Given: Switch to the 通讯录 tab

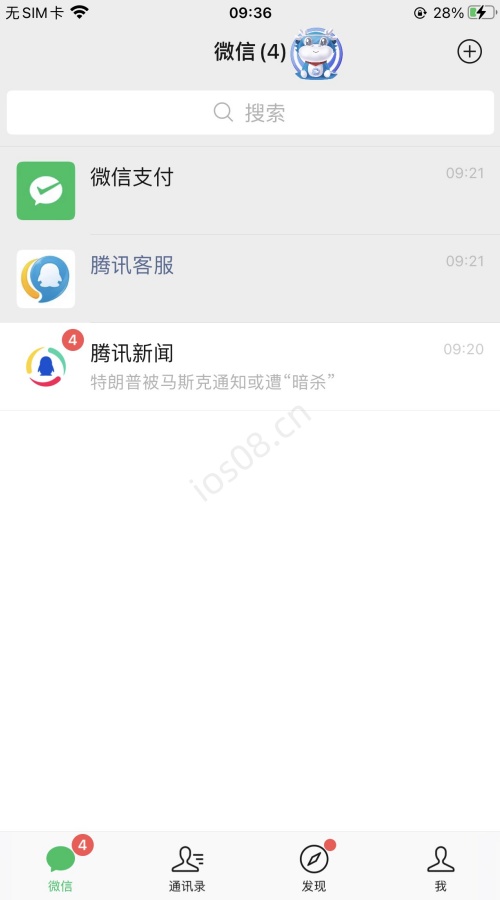Looking at the screenshot, I should [x=187, y=868].
